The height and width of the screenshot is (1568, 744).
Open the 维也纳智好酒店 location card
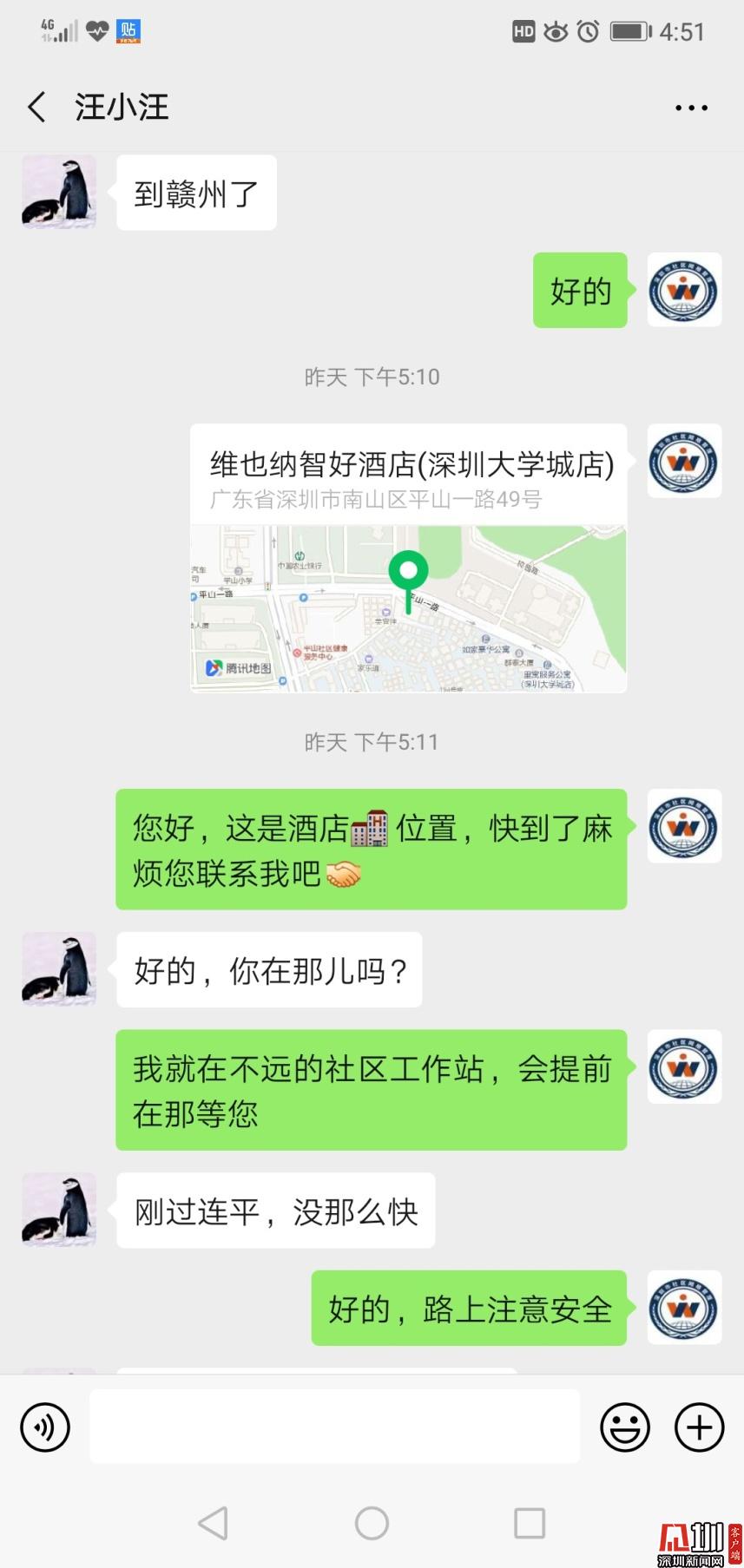tap(408, 557)
